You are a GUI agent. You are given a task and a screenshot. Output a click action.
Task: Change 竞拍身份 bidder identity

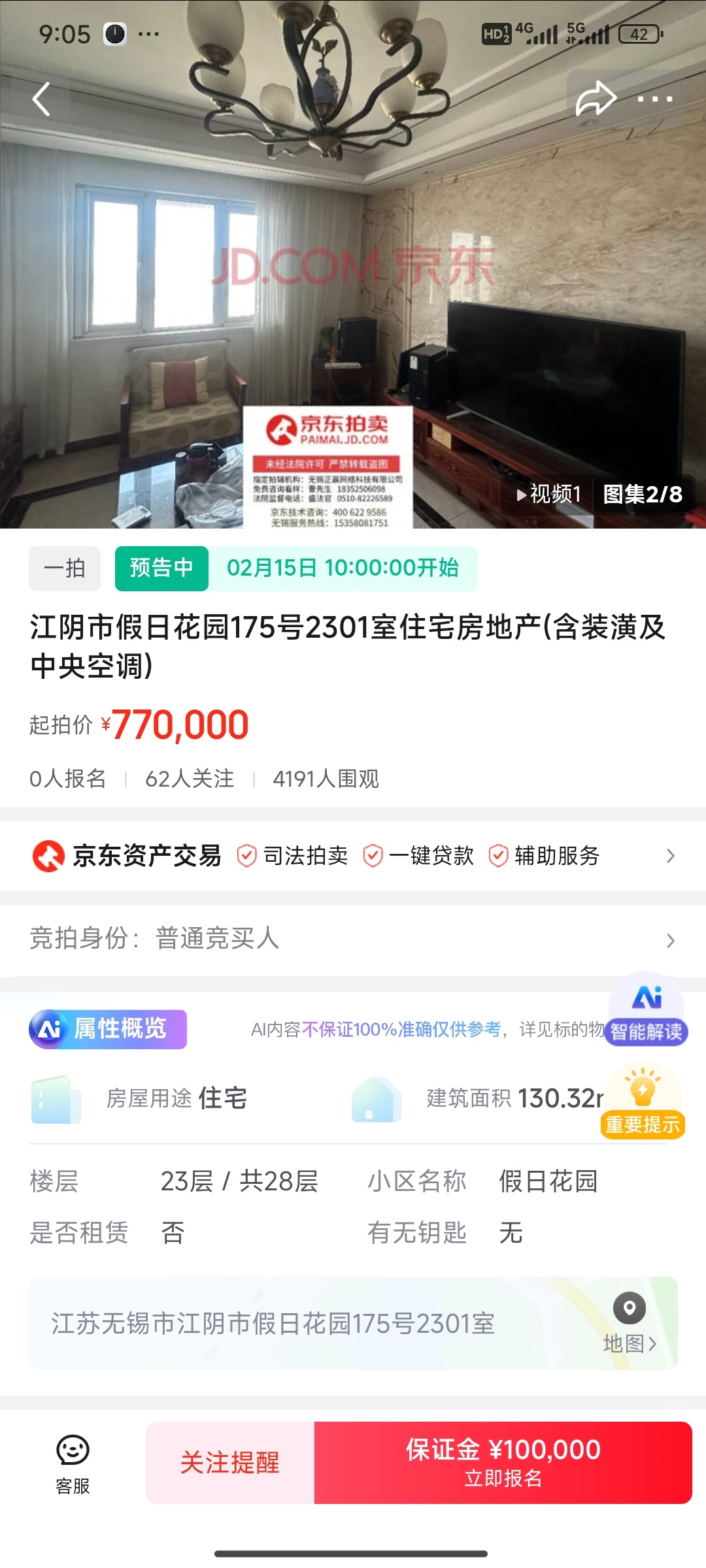[x=353, y=939]
